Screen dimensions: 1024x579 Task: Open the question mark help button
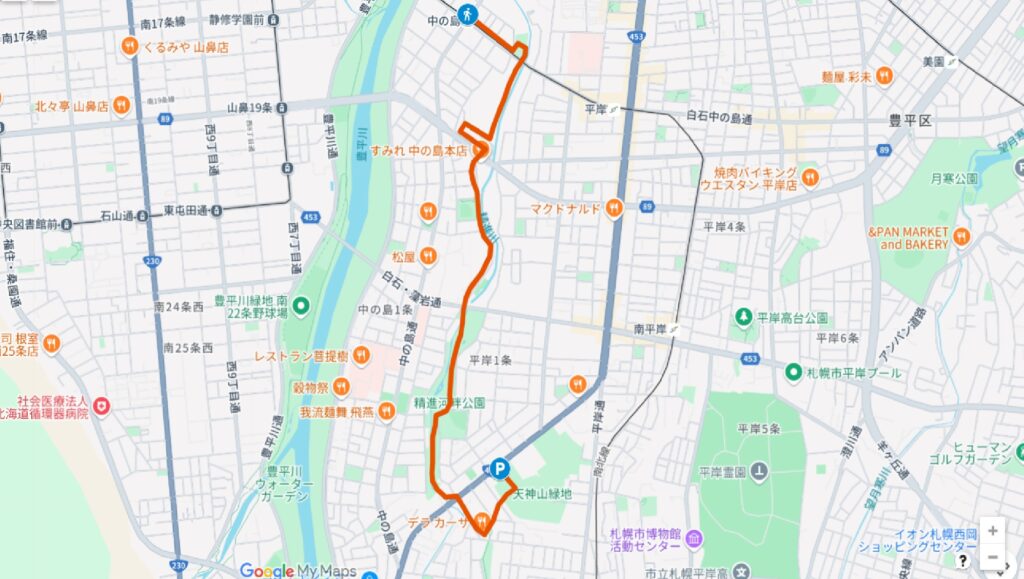click(x=961, y=563)
